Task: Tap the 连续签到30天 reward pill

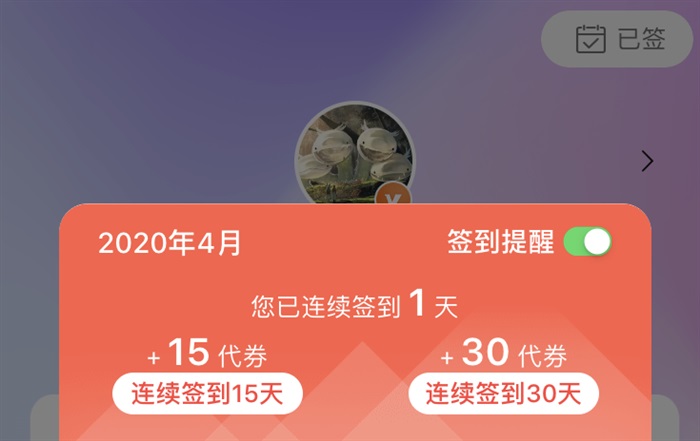Action: pos(503,393)
